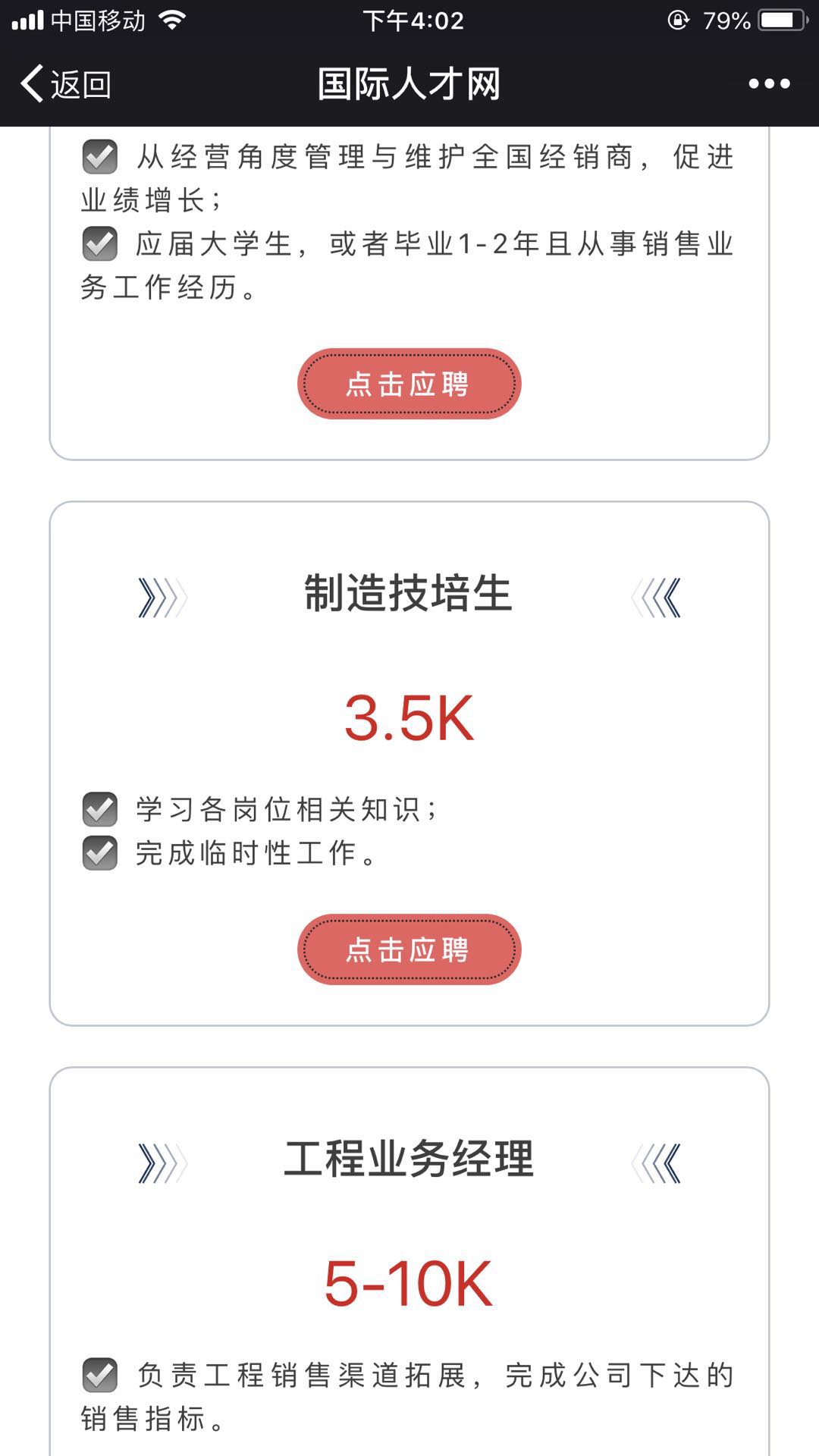Tap 点击应聘 button under 制造技培生 listing
The image size is (819, 1456).
[409, 949]
